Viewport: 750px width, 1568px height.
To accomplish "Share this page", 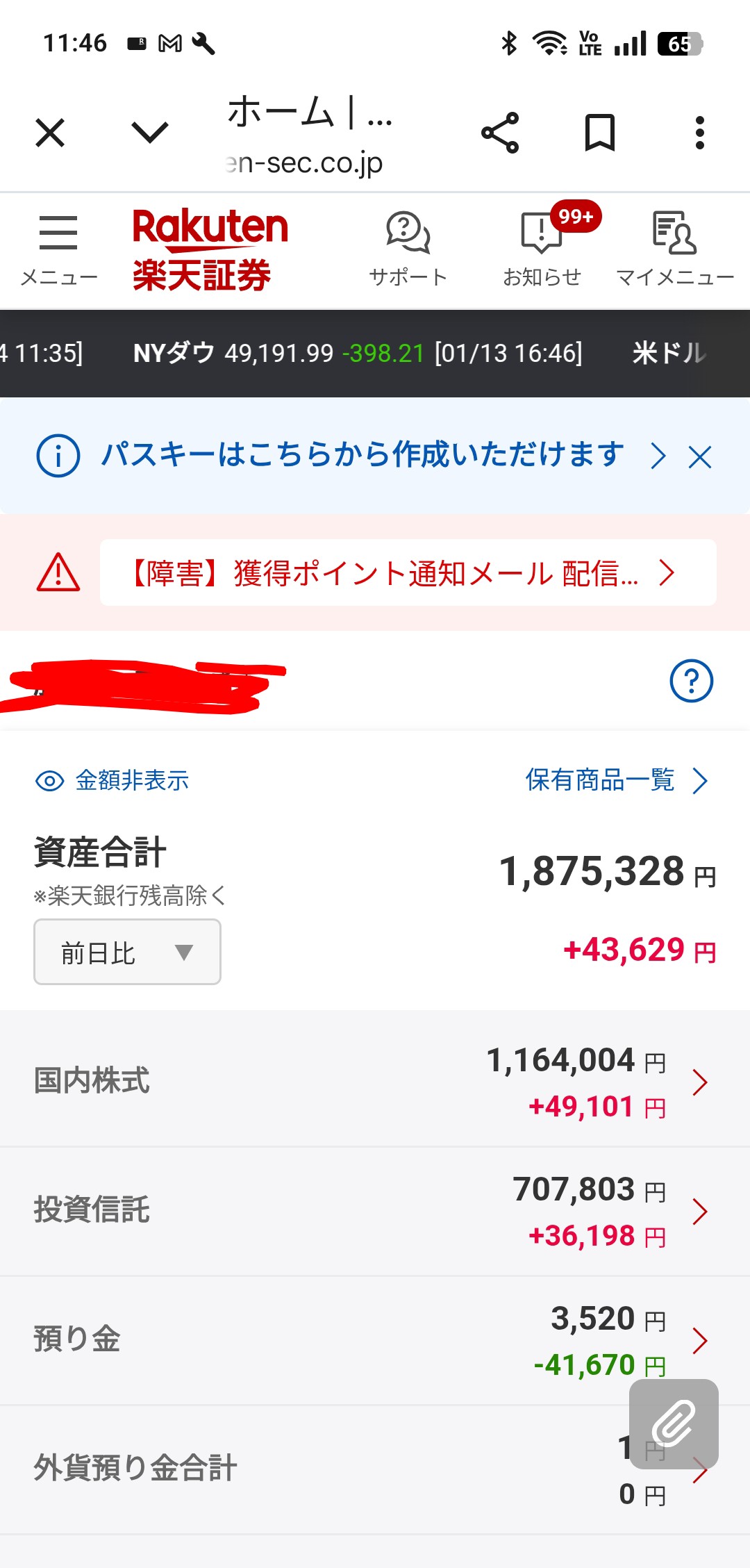I will pyautogui.click(x=500, y=133).
